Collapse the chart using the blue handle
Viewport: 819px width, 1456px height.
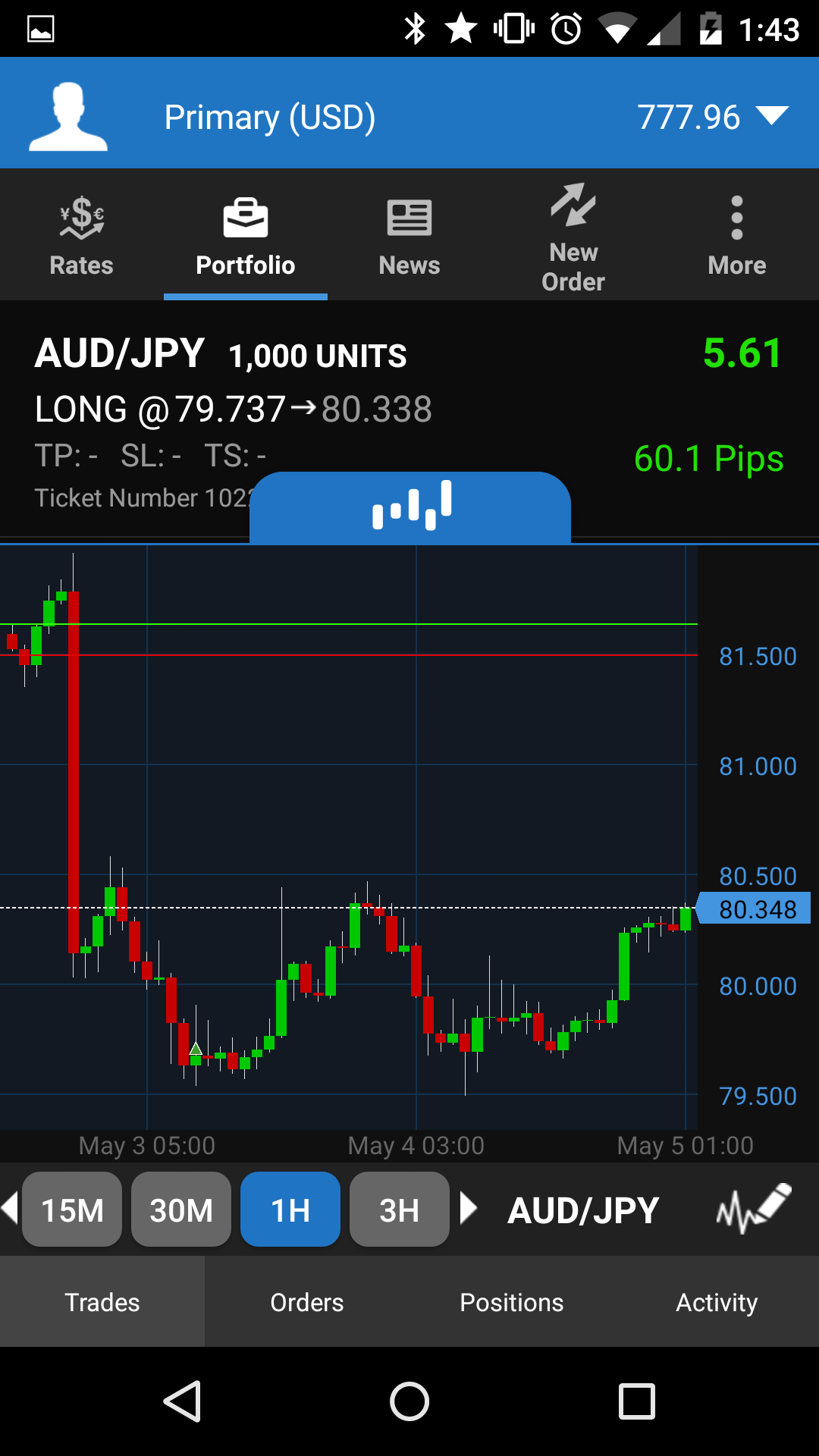(x=410, y=507)
